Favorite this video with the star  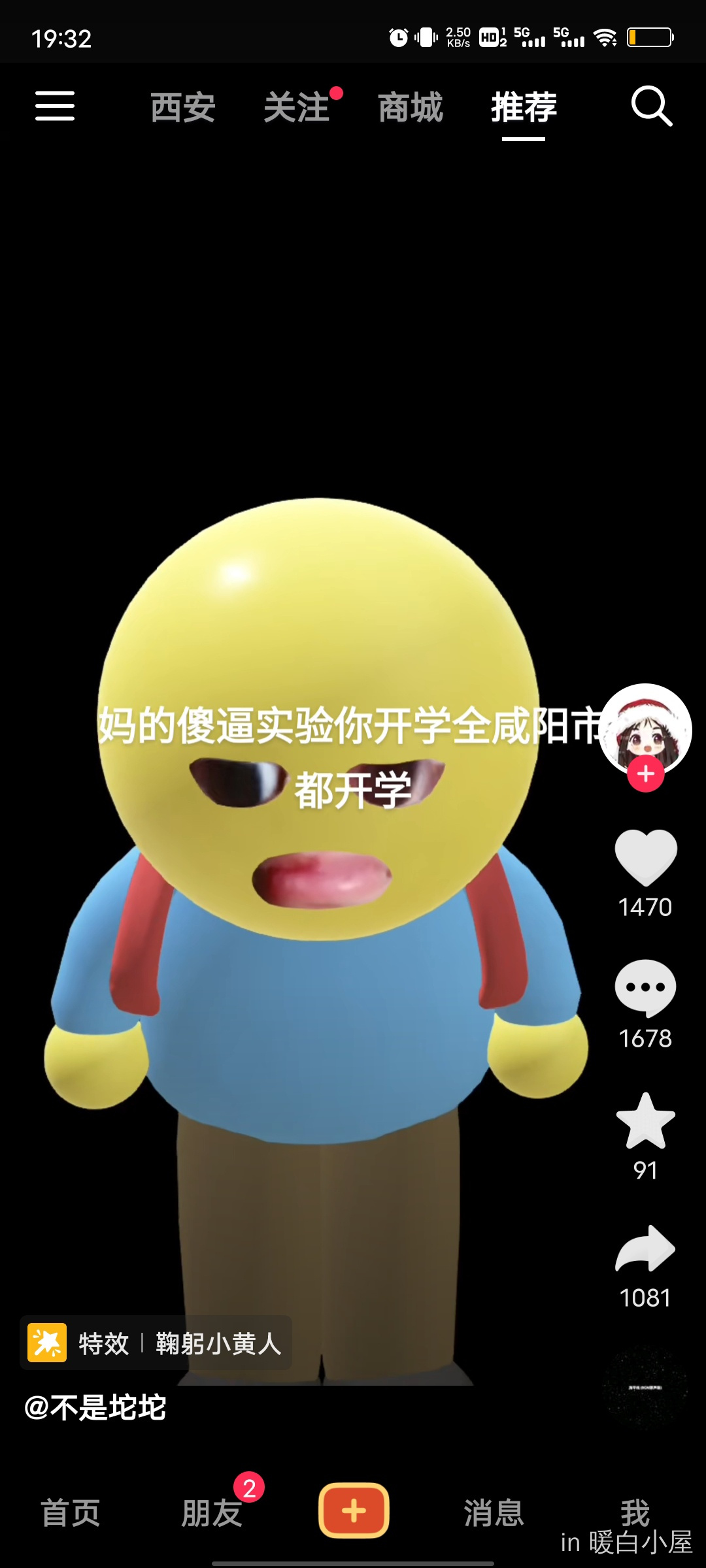coord(645,1121)
